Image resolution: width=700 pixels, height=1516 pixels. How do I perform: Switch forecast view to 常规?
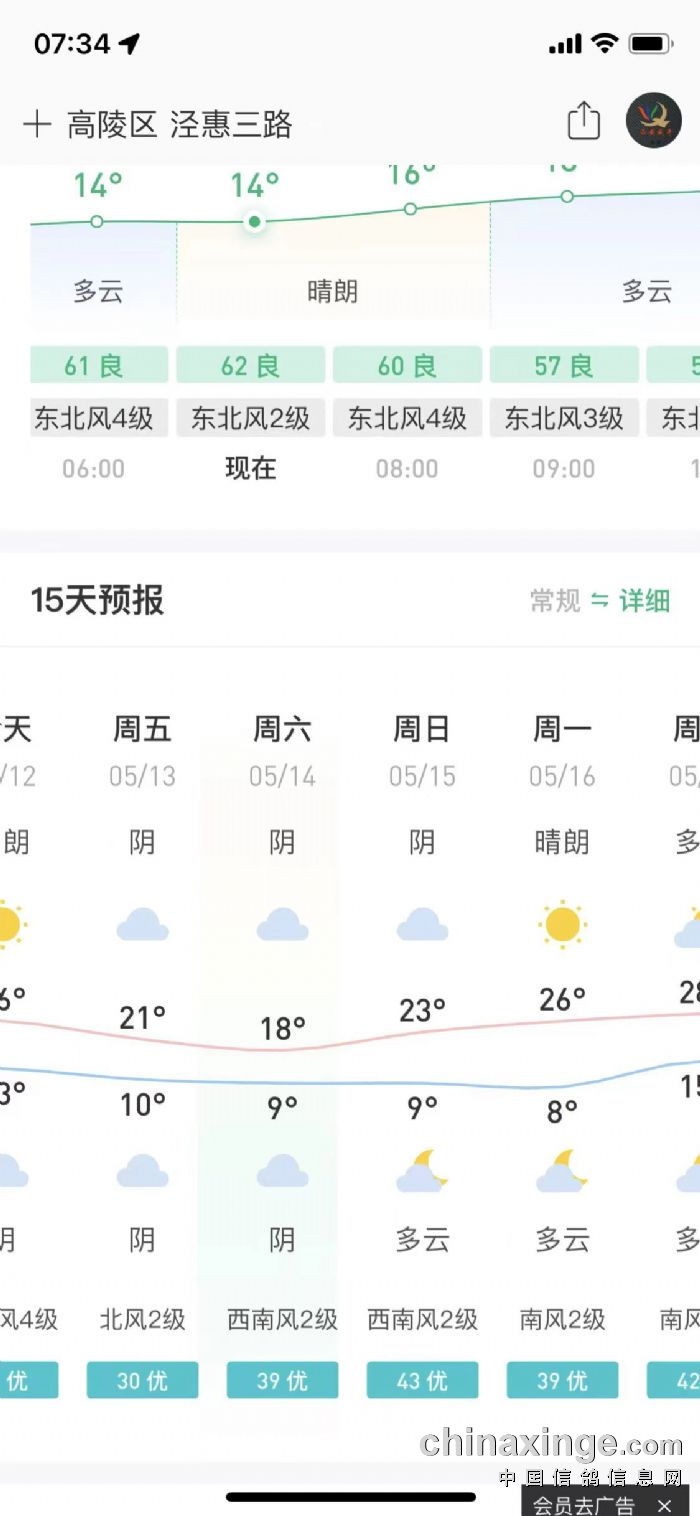click(555, 600)
